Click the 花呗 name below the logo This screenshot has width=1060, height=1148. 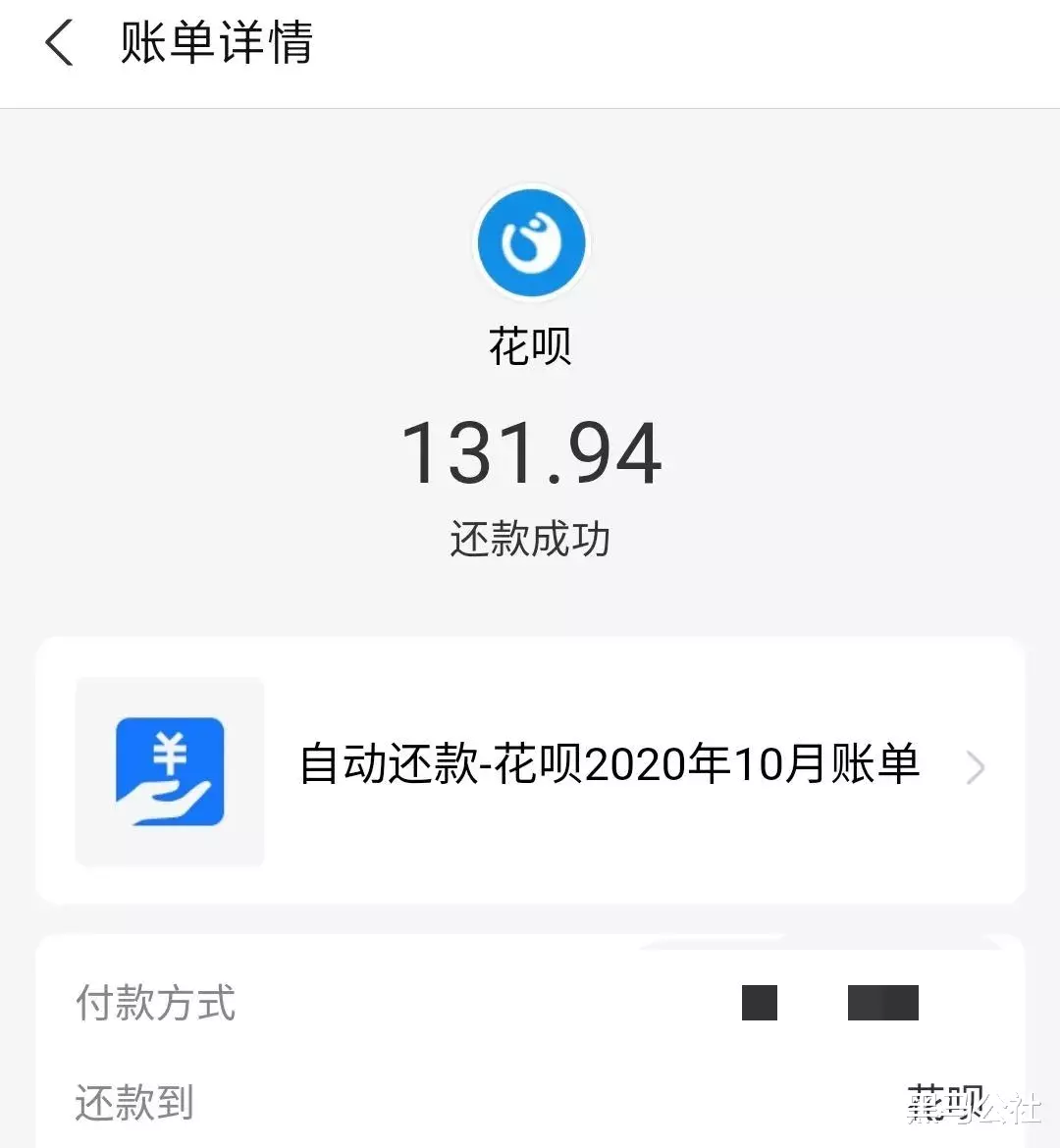tap(531, 345)
